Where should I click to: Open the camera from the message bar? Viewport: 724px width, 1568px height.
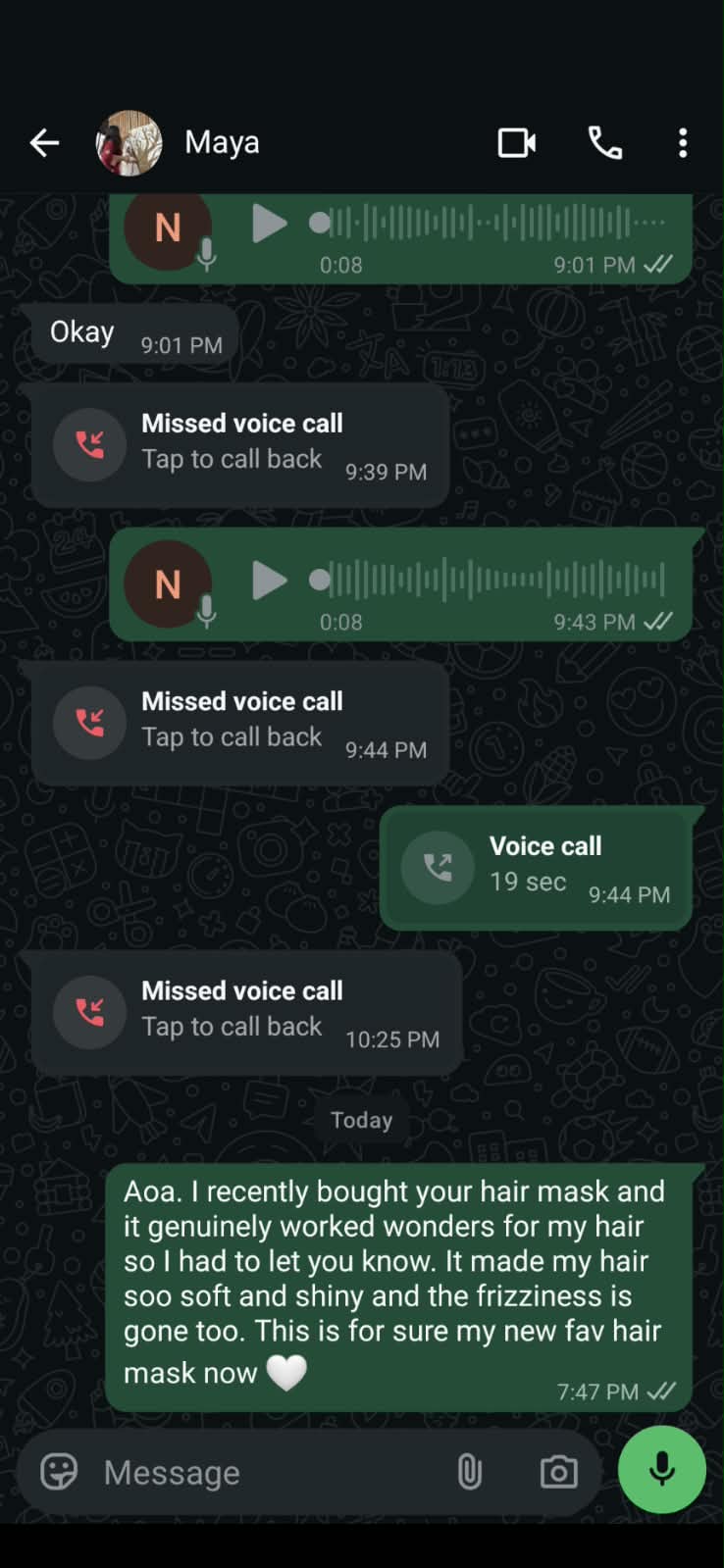pos(559,1472)
